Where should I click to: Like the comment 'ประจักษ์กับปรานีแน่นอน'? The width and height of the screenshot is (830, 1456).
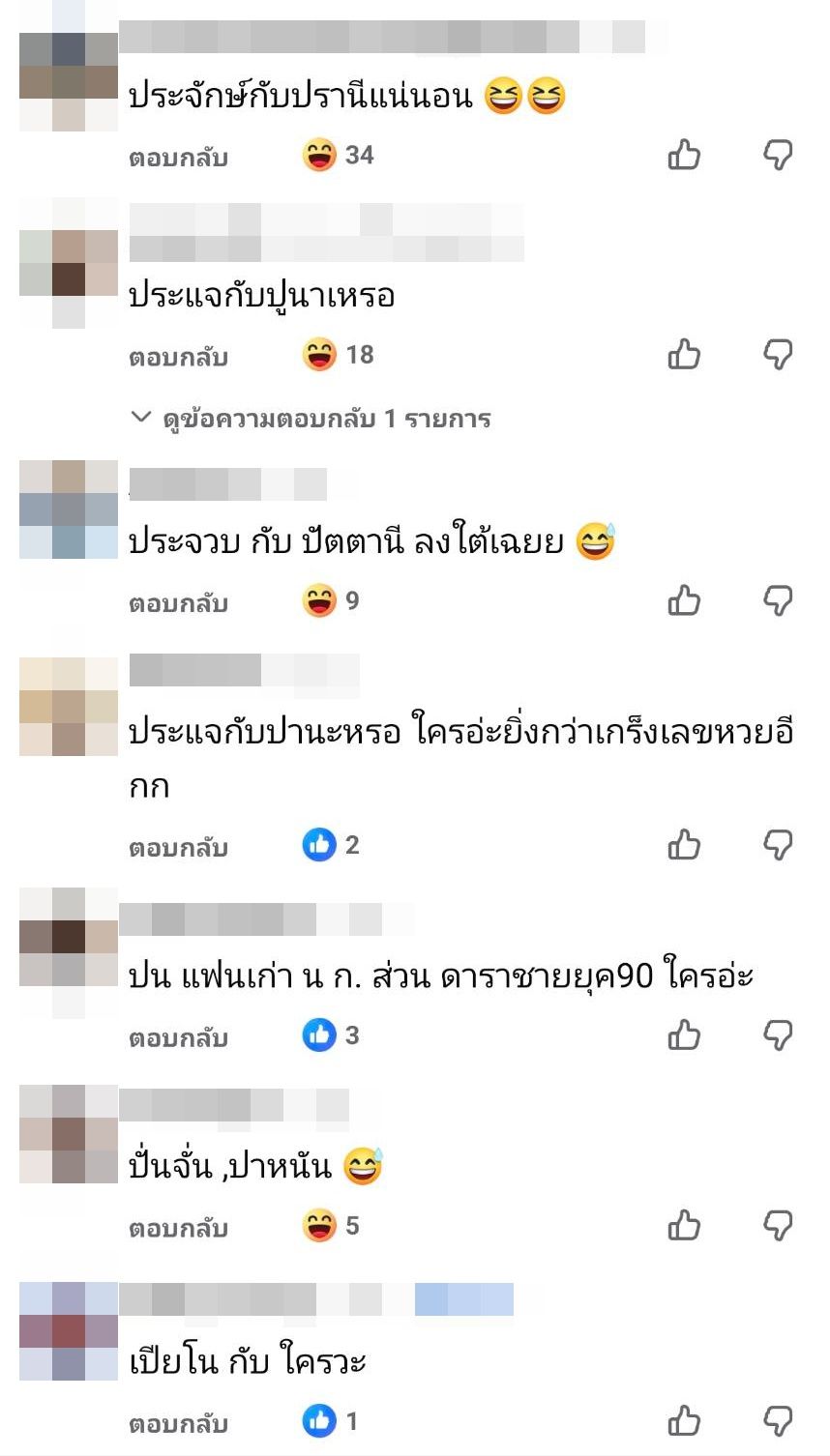(684, 155)
